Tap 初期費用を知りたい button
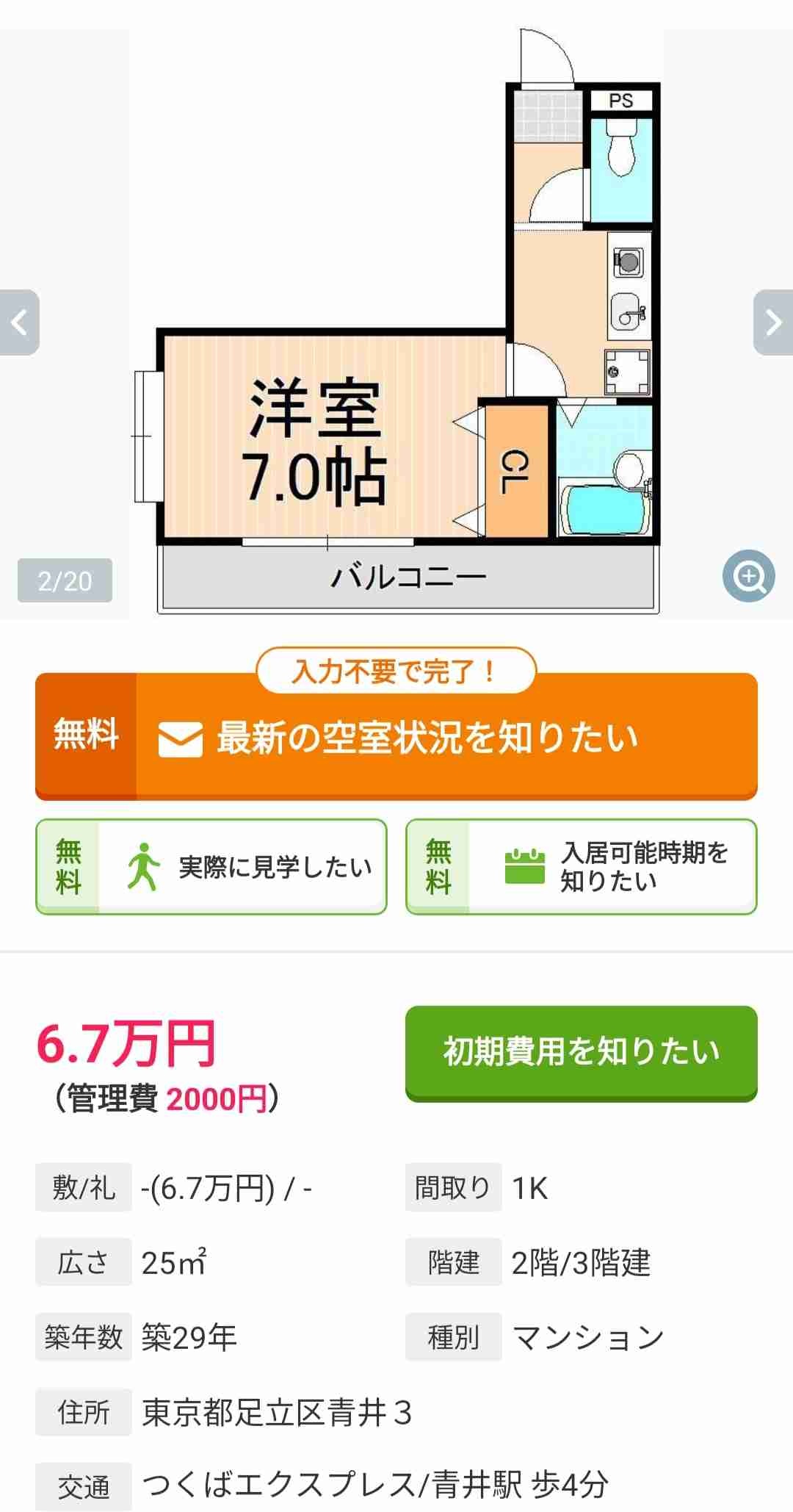This screenshot has width=793, height=1512. click(581, 1051)
